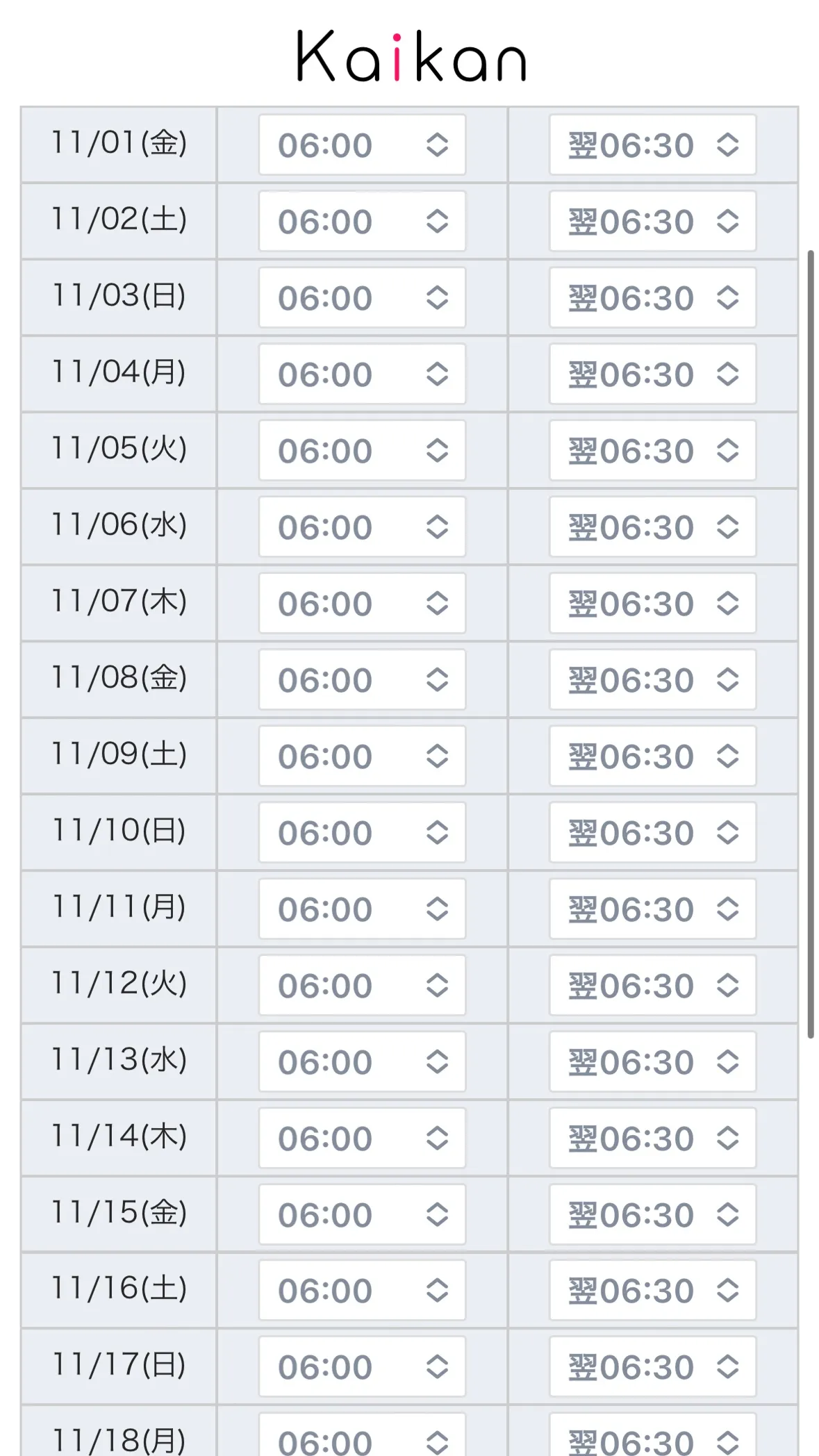Select end time for 11/06(水)
The width and height of the screenshot is (819, 1456).
click(652, 527)
